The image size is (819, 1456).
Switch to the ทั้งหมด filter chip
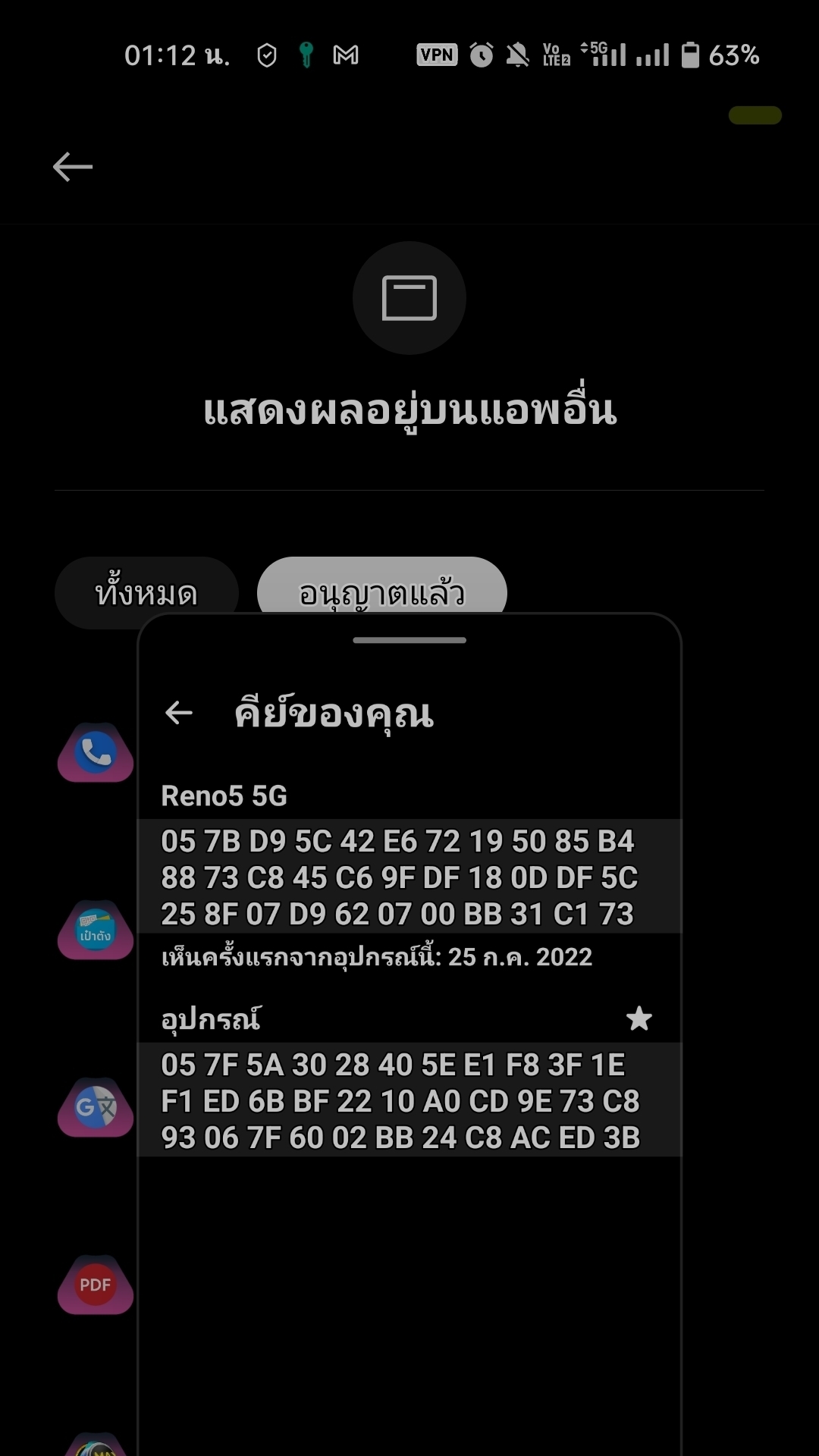[146, 593]
